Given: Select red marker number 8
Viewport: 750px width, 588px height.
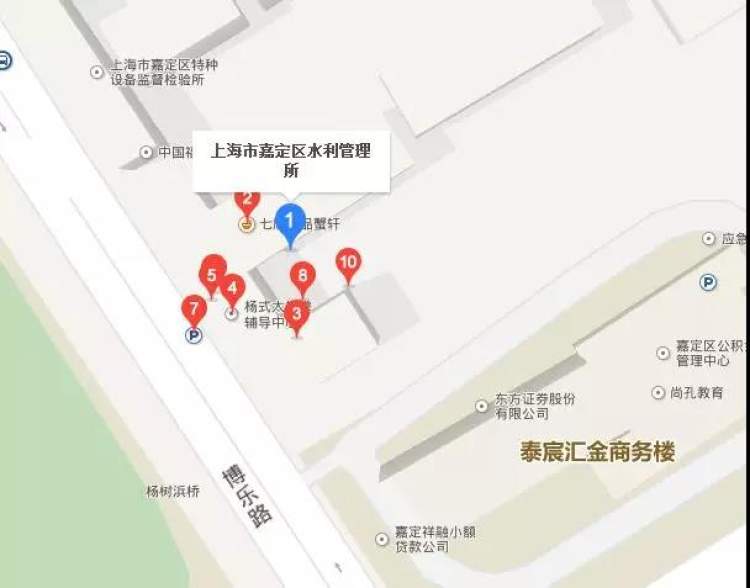Looking at the screenshot, I should coord(303,274).
